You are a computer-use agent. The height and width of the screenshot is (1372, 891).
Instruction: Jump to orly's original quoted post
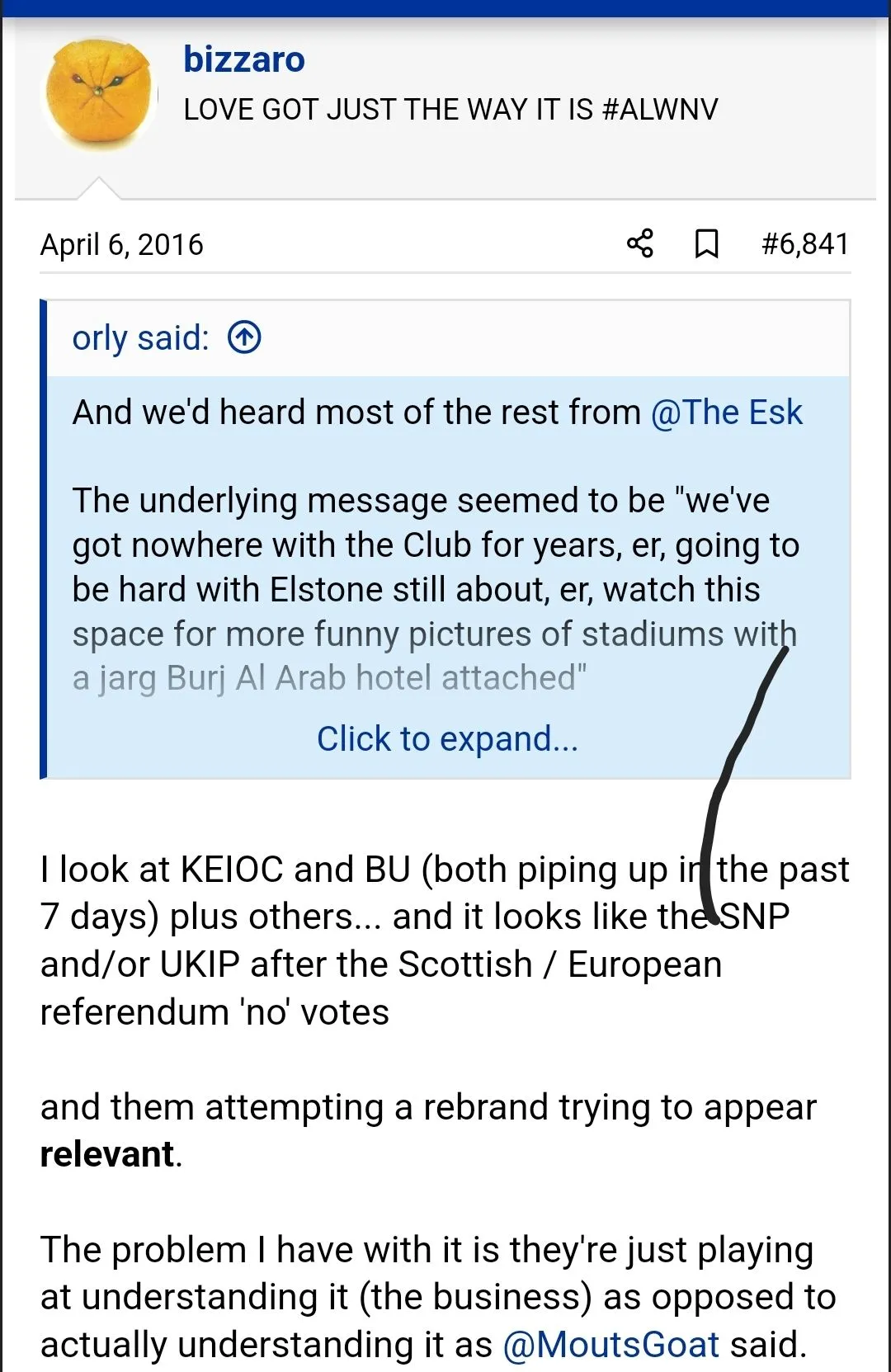(x=244, y=337)
